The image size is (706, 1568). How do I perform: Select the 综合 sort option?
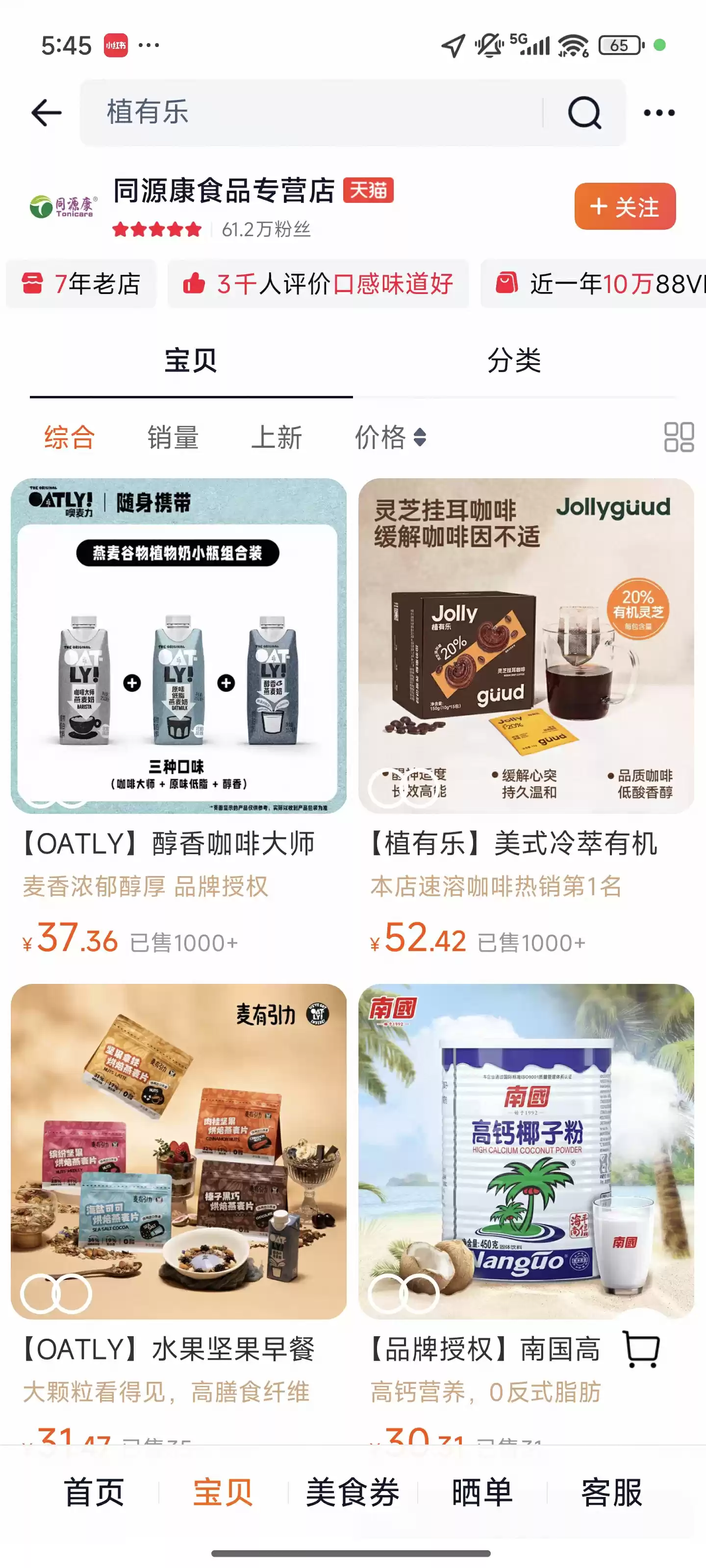click(x=70, y=438)
